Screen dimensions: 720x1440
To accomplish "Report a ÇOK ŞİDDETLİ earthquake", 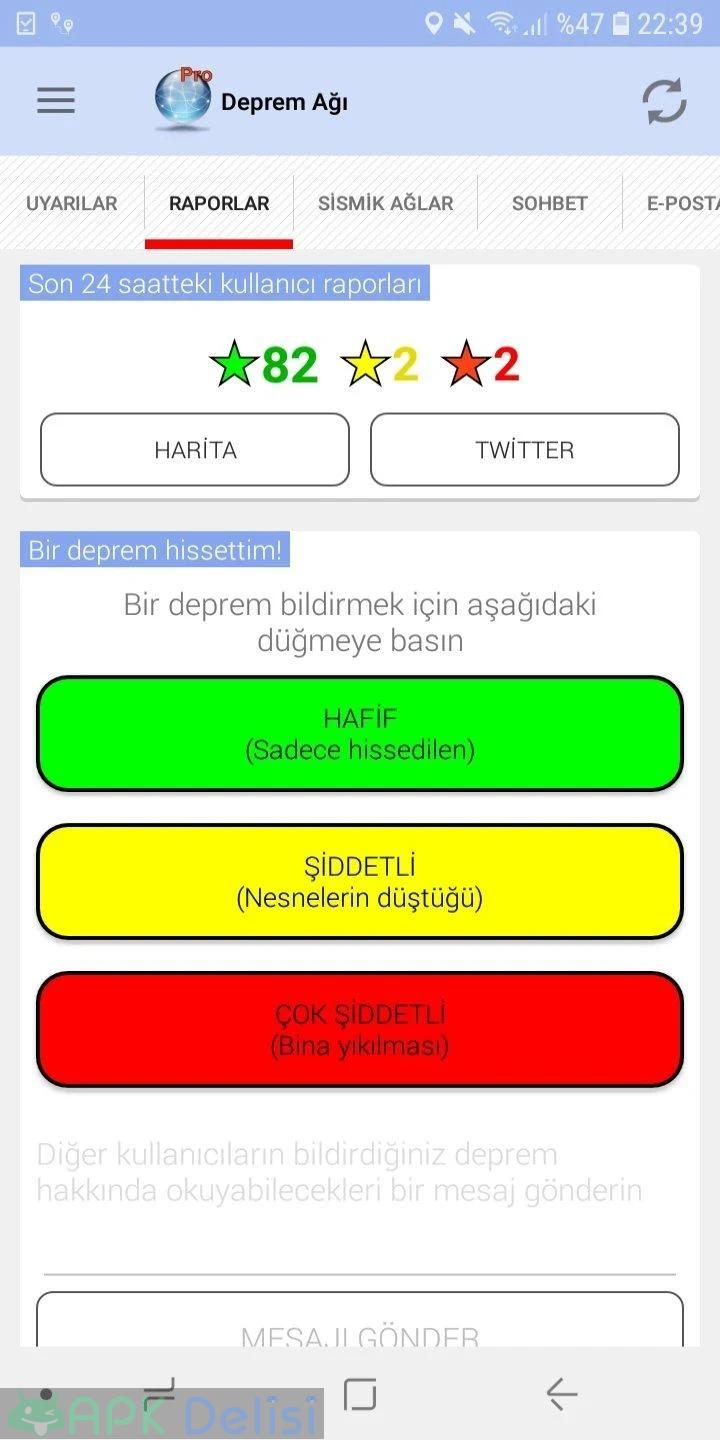I will pos(360,1030).
